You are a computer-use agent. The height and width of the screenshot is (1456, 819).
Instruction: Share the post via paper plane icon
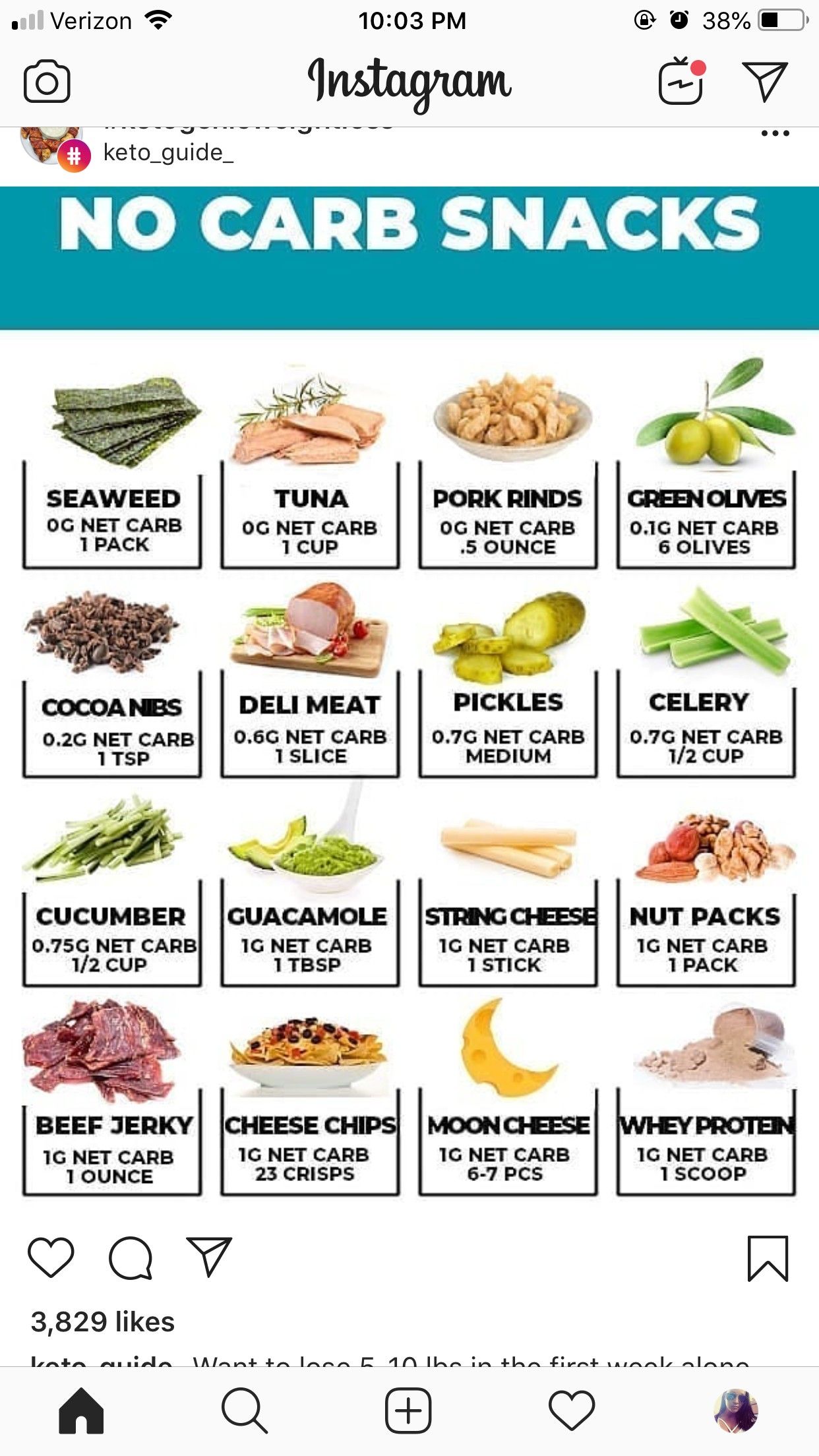pos(209,1257)
